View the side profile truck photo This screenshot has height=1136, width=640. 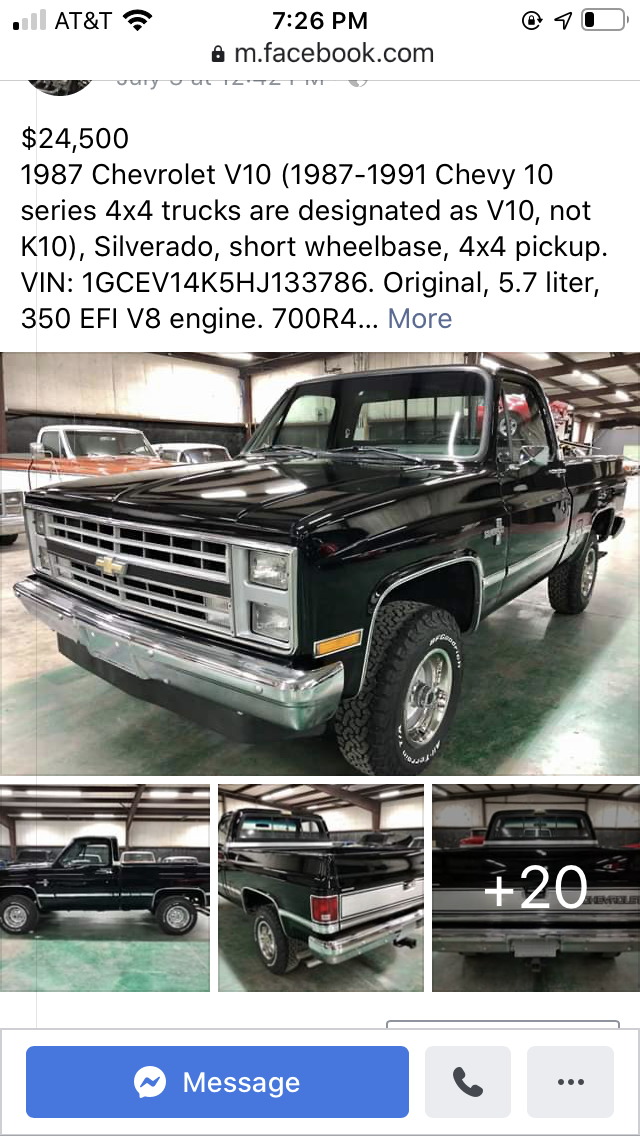coord(105,888)
